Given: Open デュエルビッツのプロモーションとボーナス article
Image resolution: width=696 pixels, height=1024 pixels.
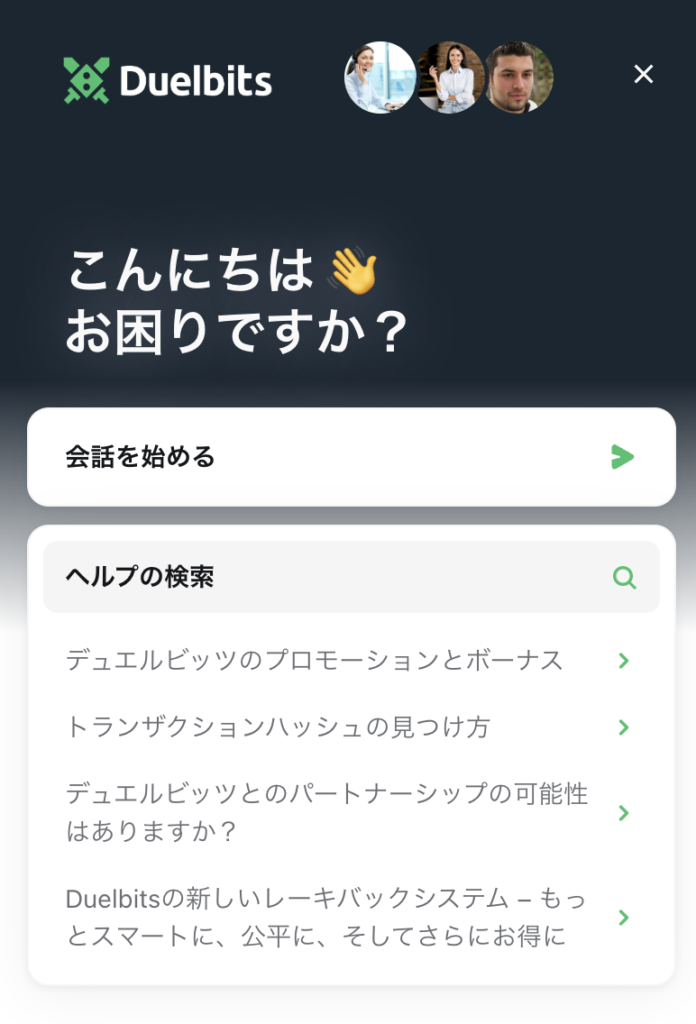Looking at the screenshot, I should [x=330, y=660].
